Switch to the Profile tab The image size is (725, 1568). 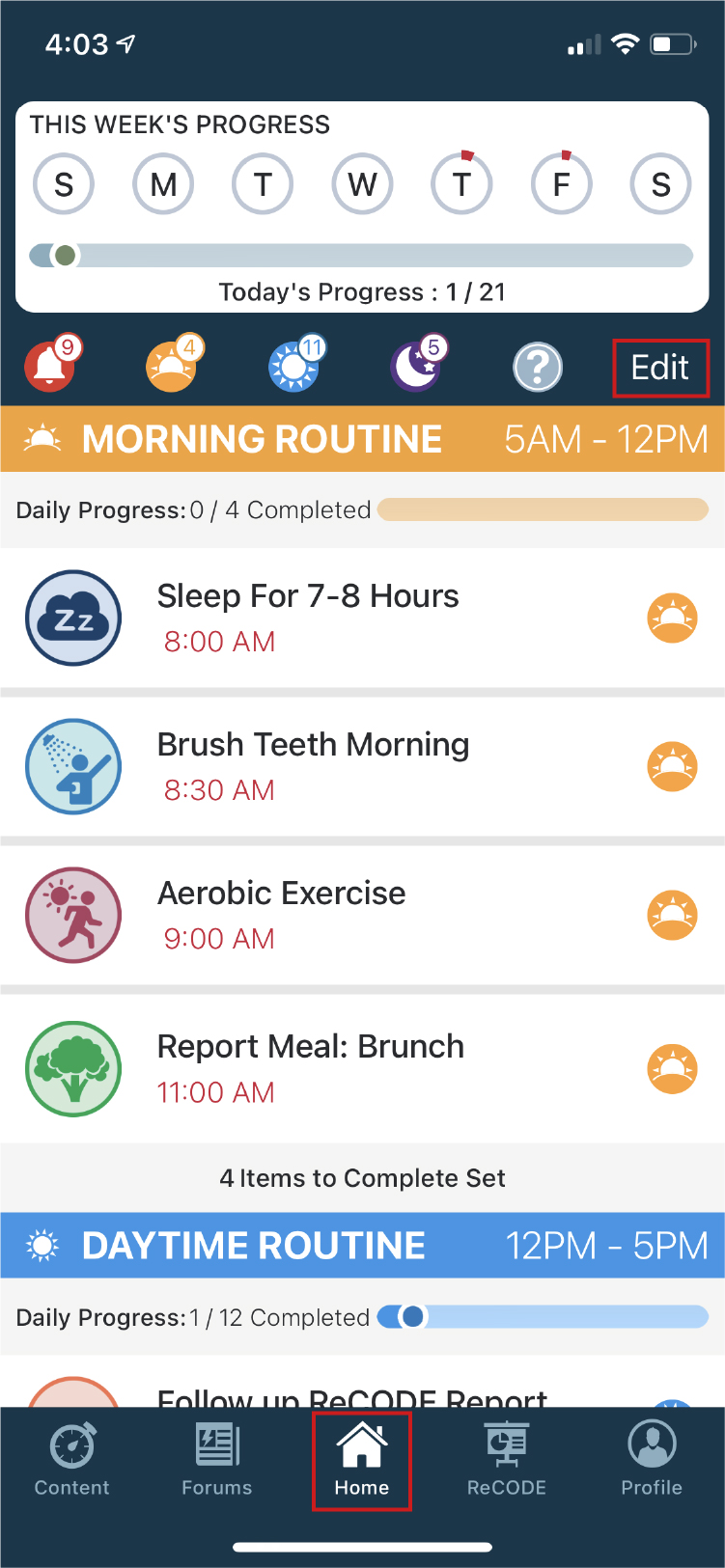[x=652, y=1459]
